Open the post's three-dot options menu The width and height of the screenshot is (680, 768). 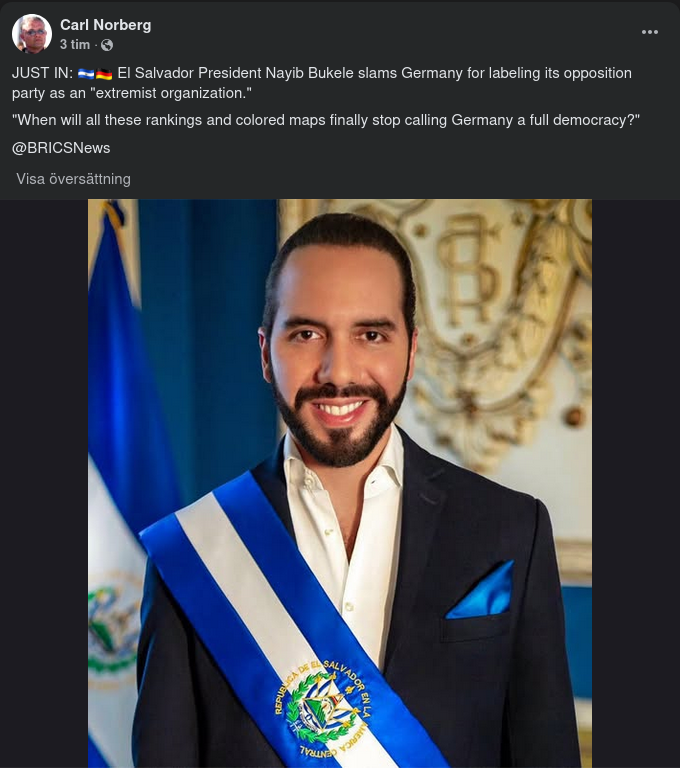coord(650,32)
